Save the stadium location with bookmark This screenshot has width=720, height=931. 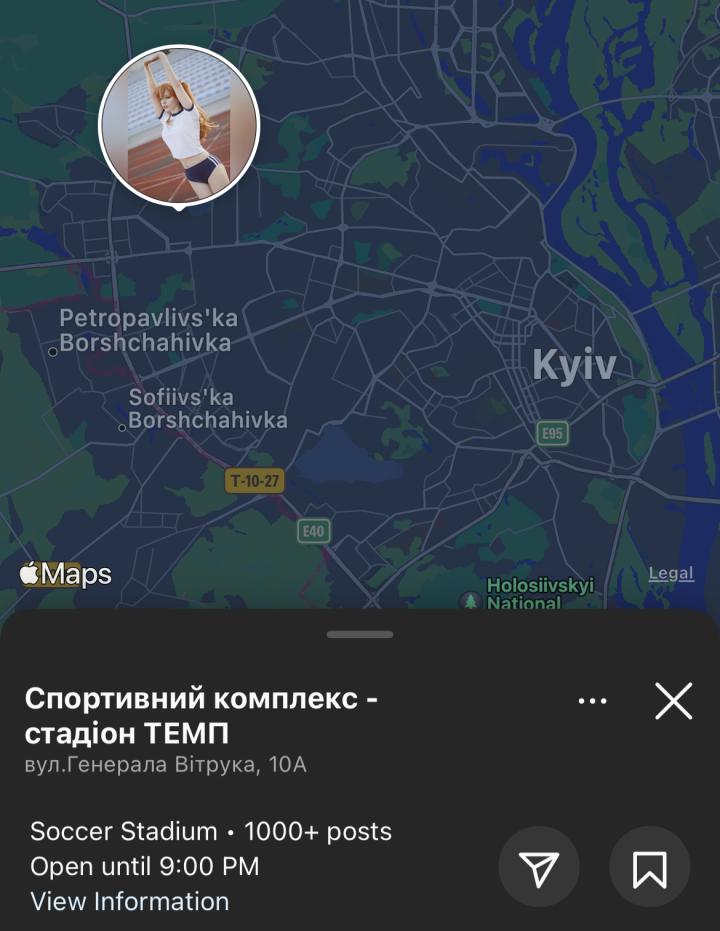pos(649,867)
